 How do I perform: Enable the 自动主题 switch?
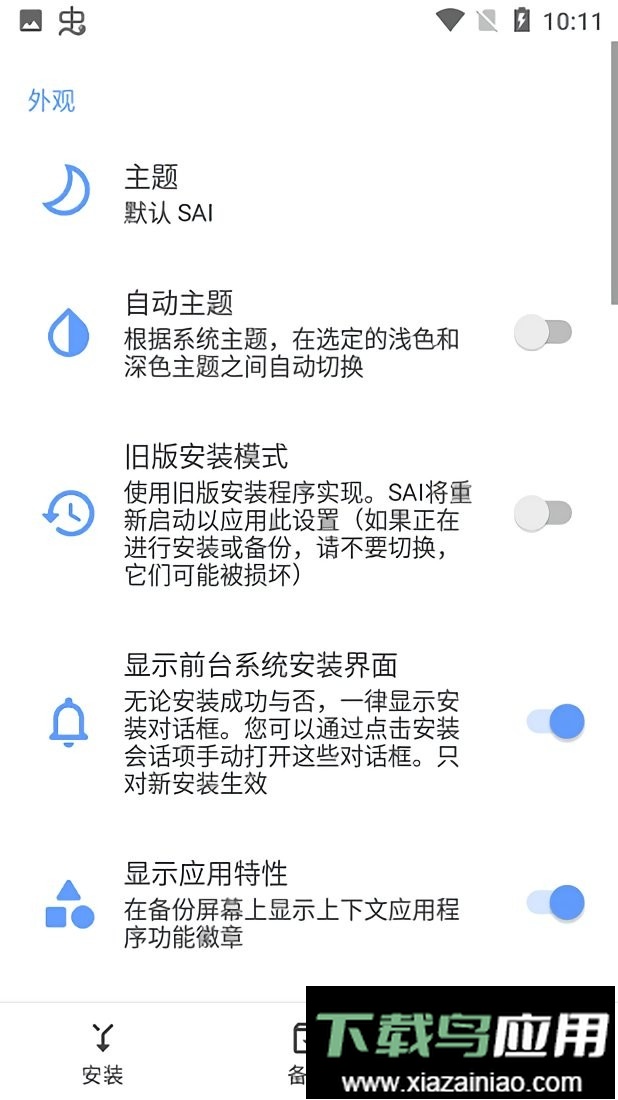coord(542,333)
